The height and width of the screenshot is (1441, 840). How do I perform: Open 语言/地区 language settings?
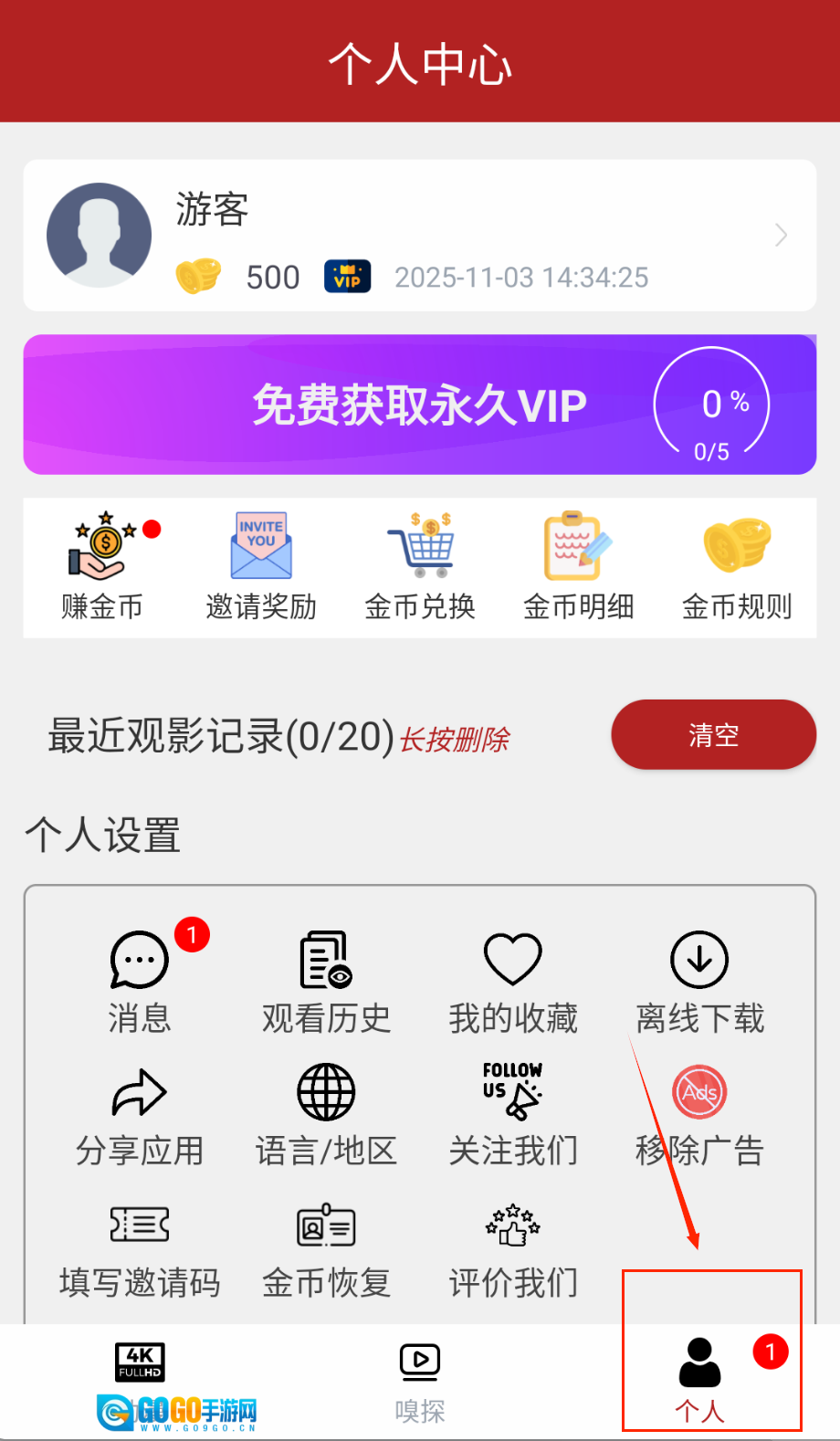[326, 1114]
